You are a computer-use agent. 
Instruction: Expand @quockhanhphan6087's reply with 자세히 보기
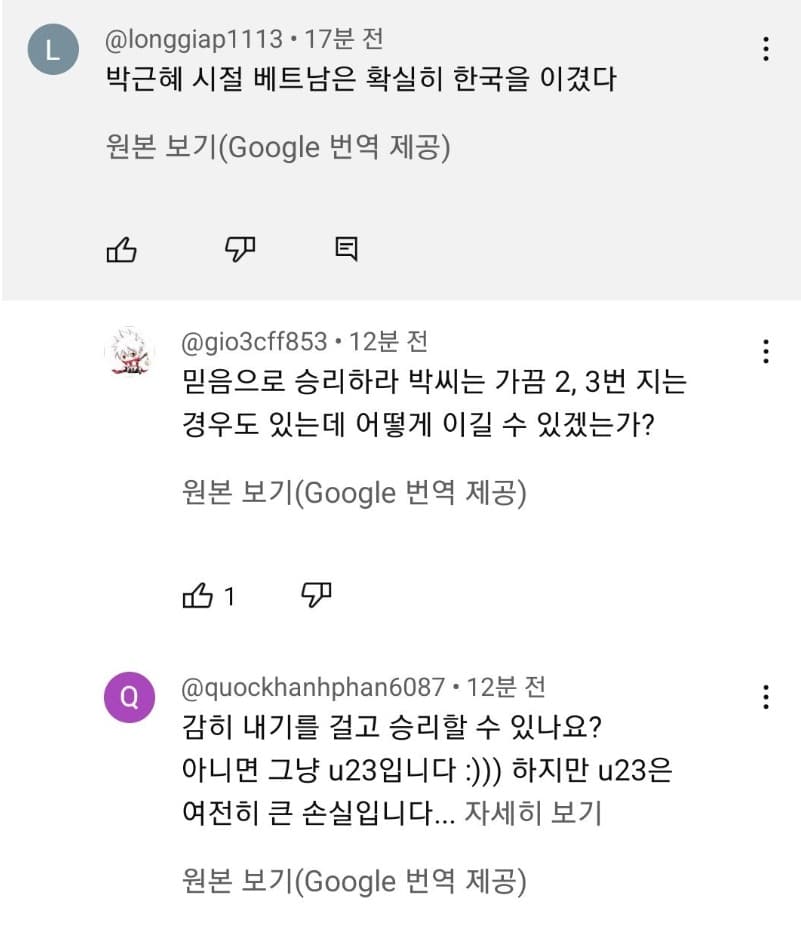533,813
